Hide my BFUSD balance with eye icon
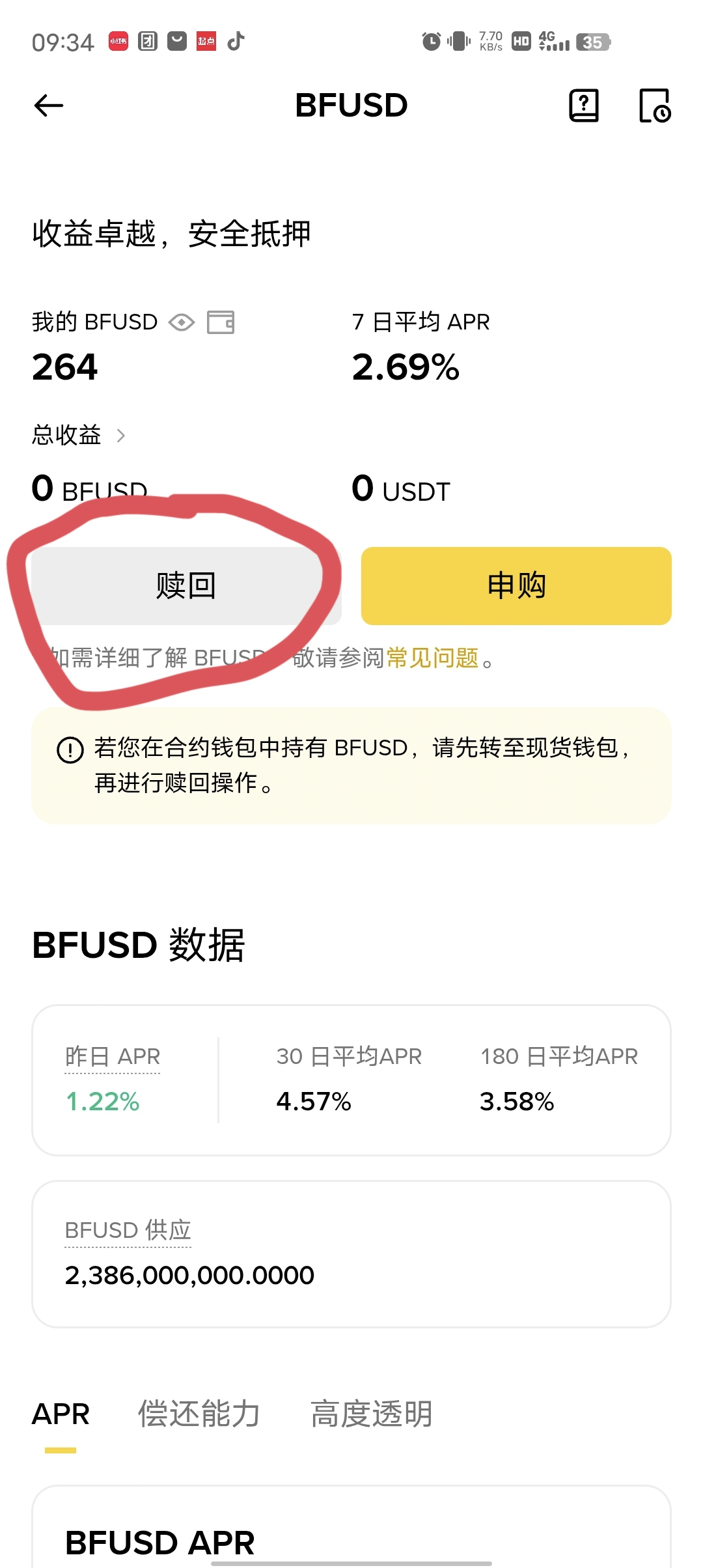 [182, 322]
